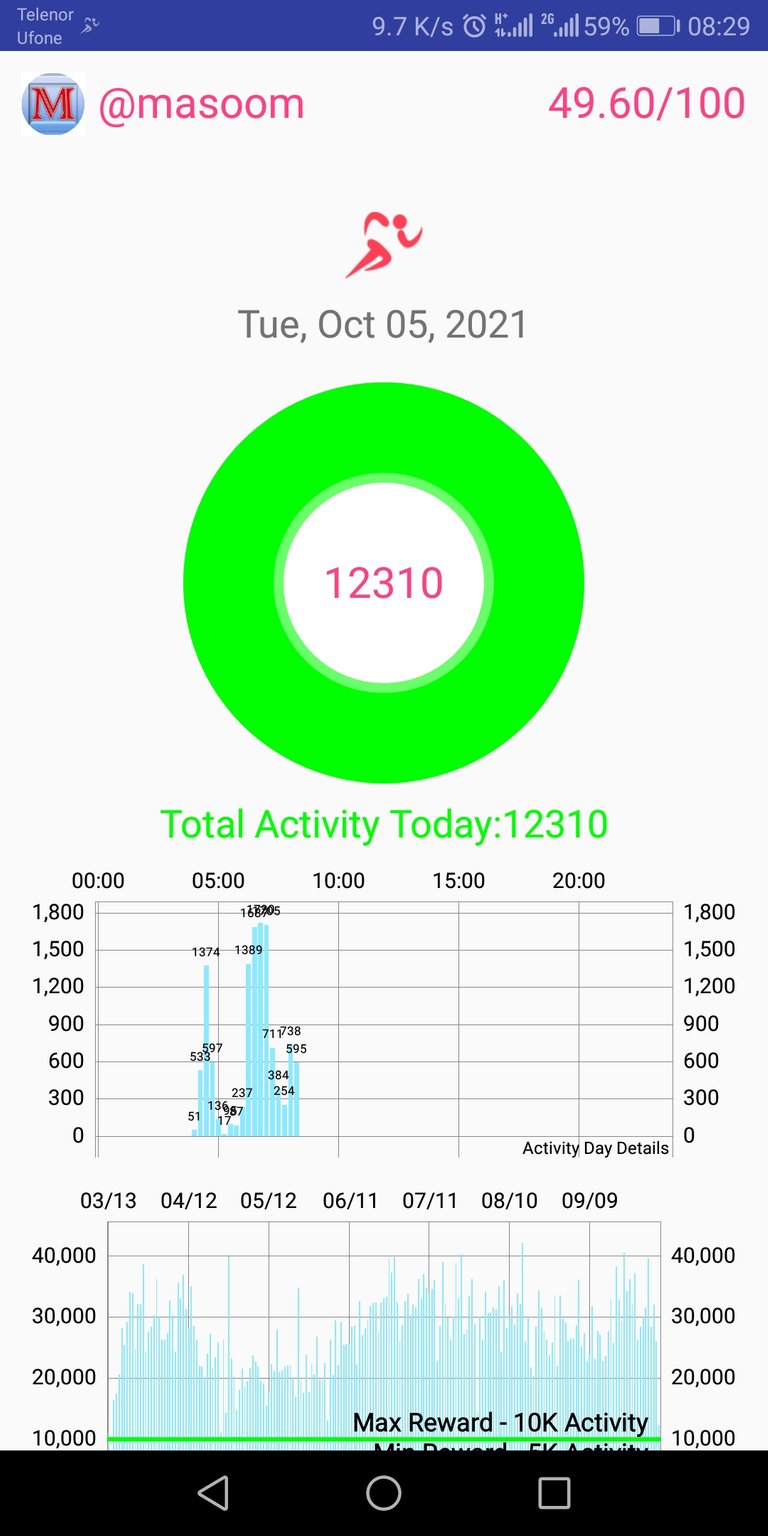
Task: Go back with the system back button
Action: coord(213,1493)
